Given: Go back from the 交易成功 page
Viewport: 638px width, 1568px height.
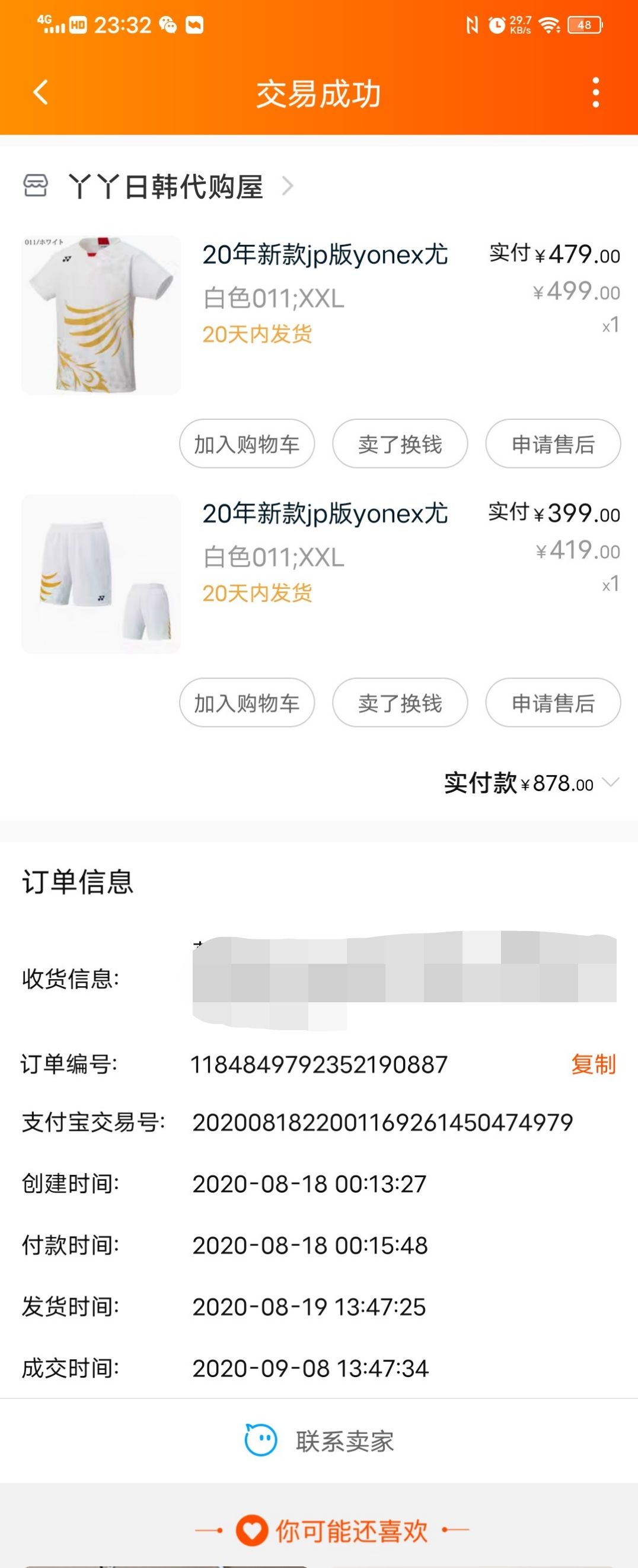Looking at the screenshot, I should click(41, 93).
